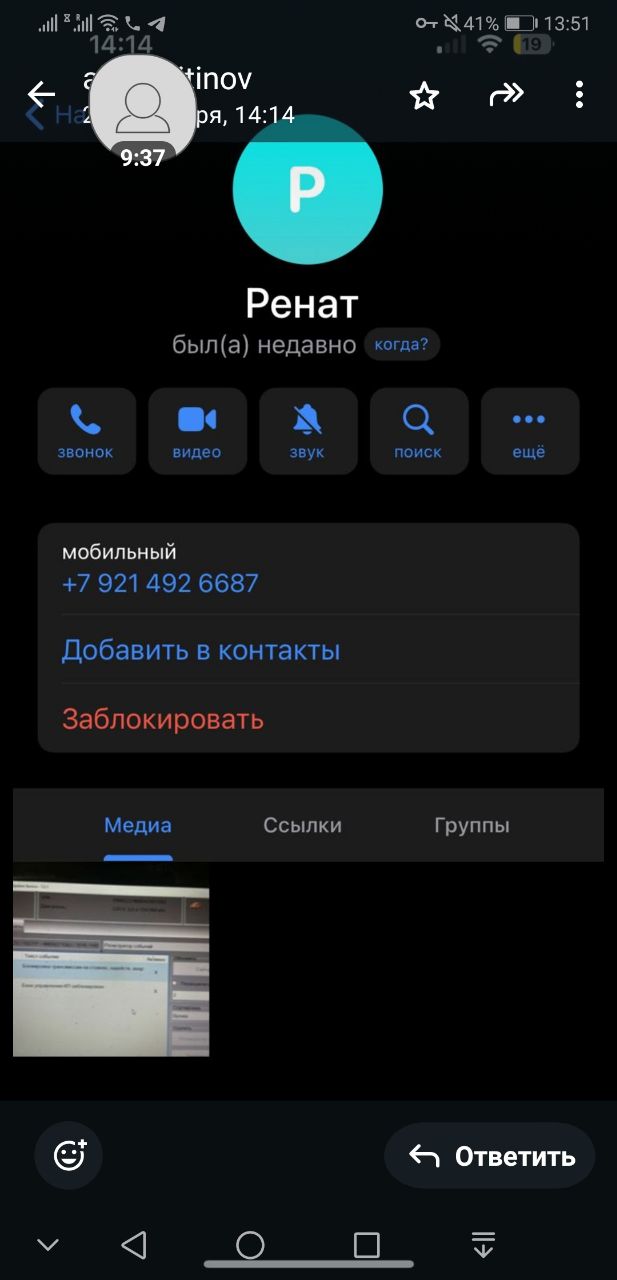
Task: Open the three-dot overflow menu
Action: pos(579,95)
